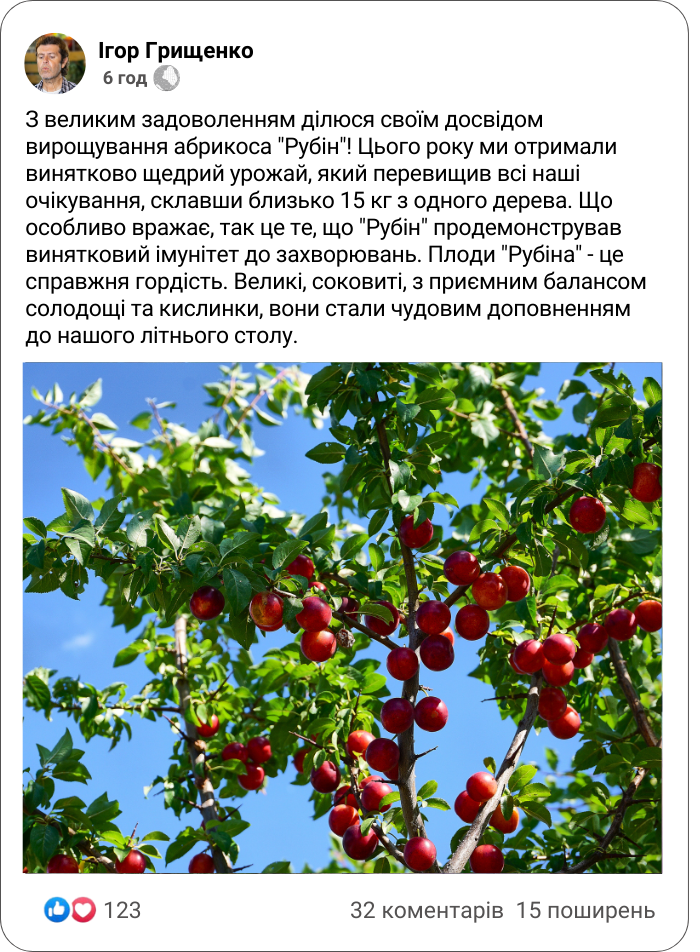
Task: Open the 32 коментарів list
Action: (426, 910)
